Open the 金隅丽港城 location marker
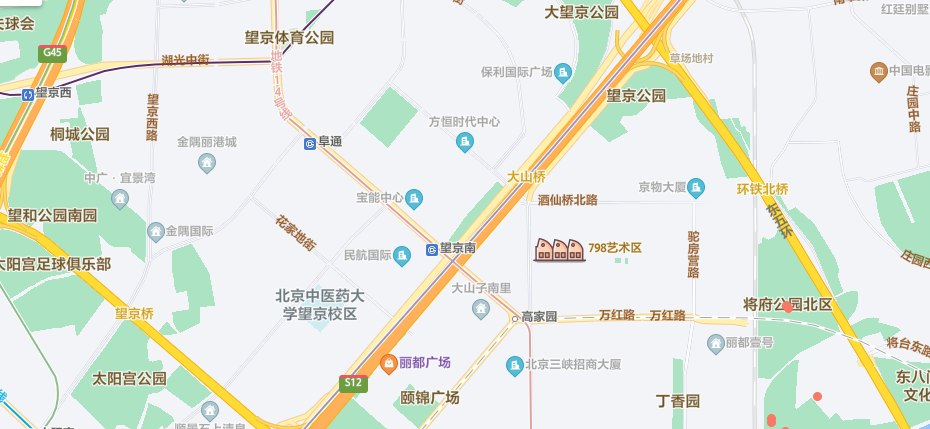This screenshot has width=930, height=429. 208,162
